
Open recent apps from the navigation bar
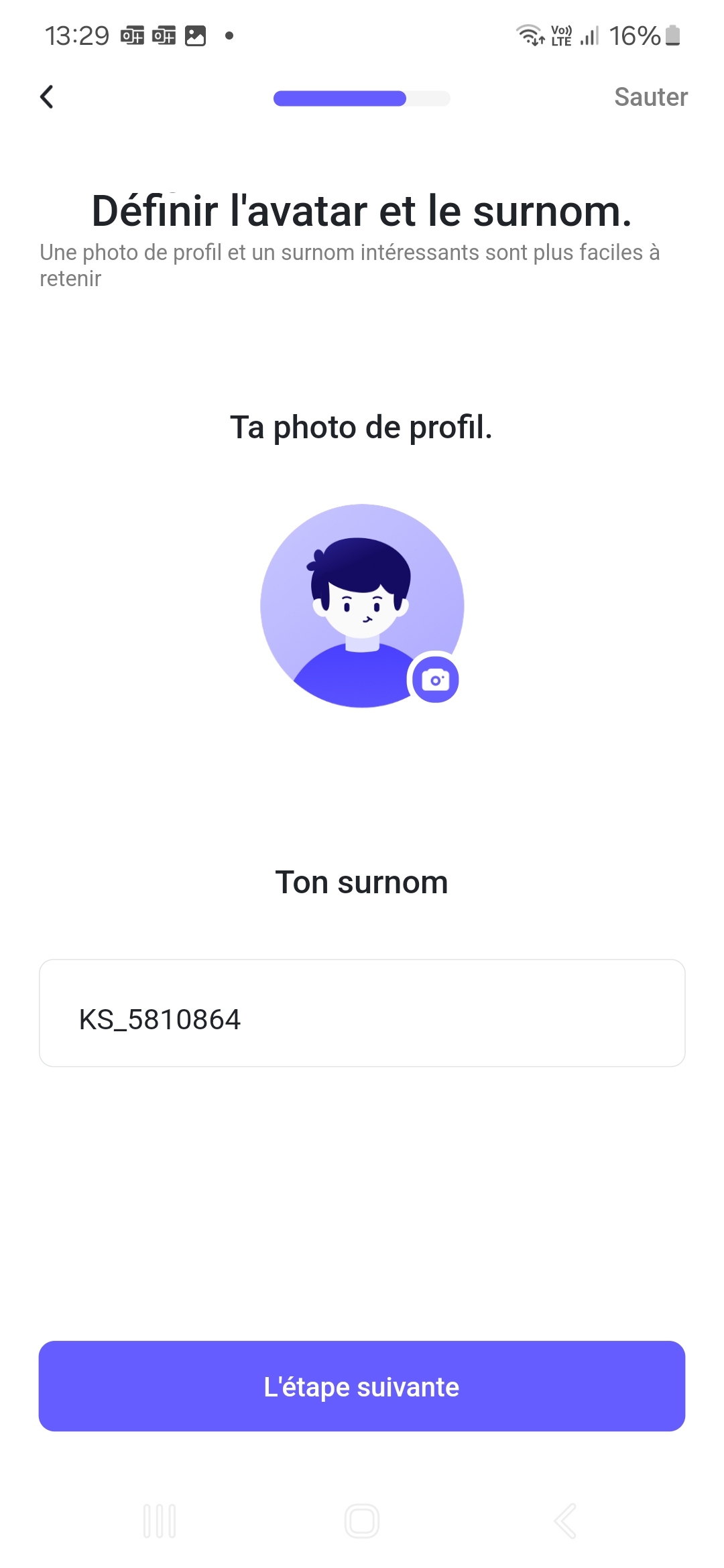tap(160, 1520)
